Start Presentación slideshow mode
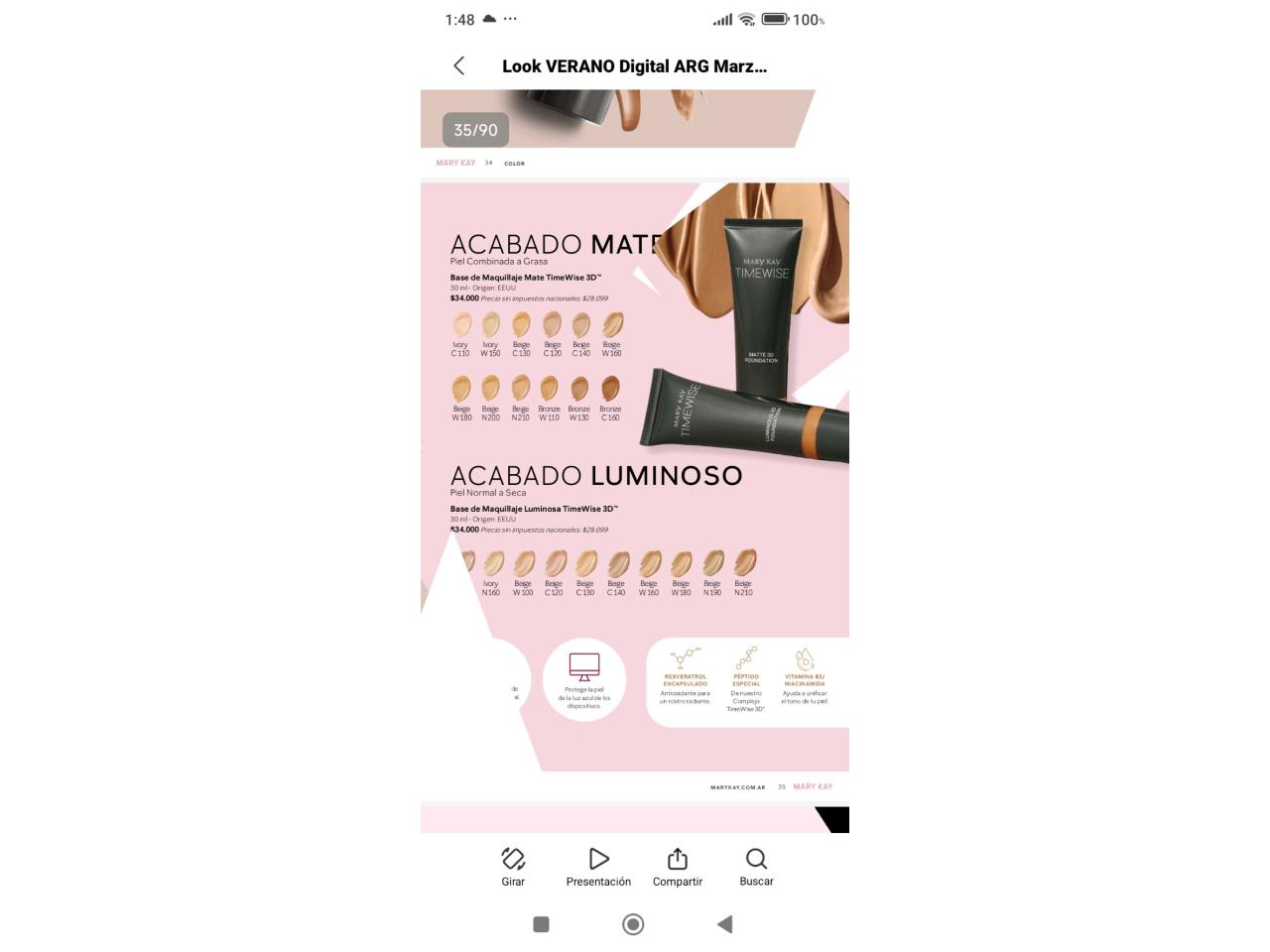Viewport: 1270px width, 952px height. [x=598, y=866]
